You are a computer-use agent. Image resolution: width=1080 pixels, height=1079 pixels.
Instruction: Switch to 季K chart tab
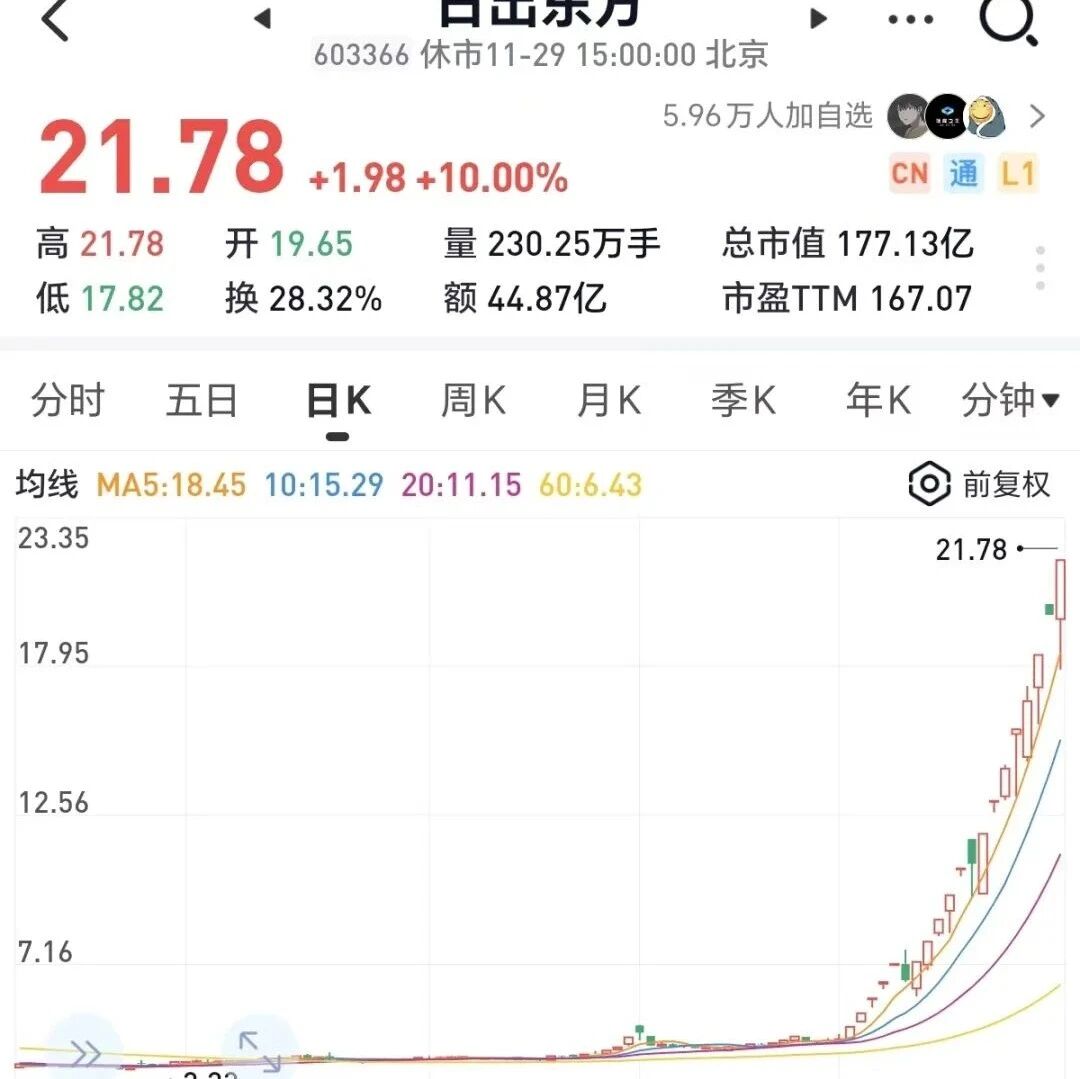click(x=743, y=400)
